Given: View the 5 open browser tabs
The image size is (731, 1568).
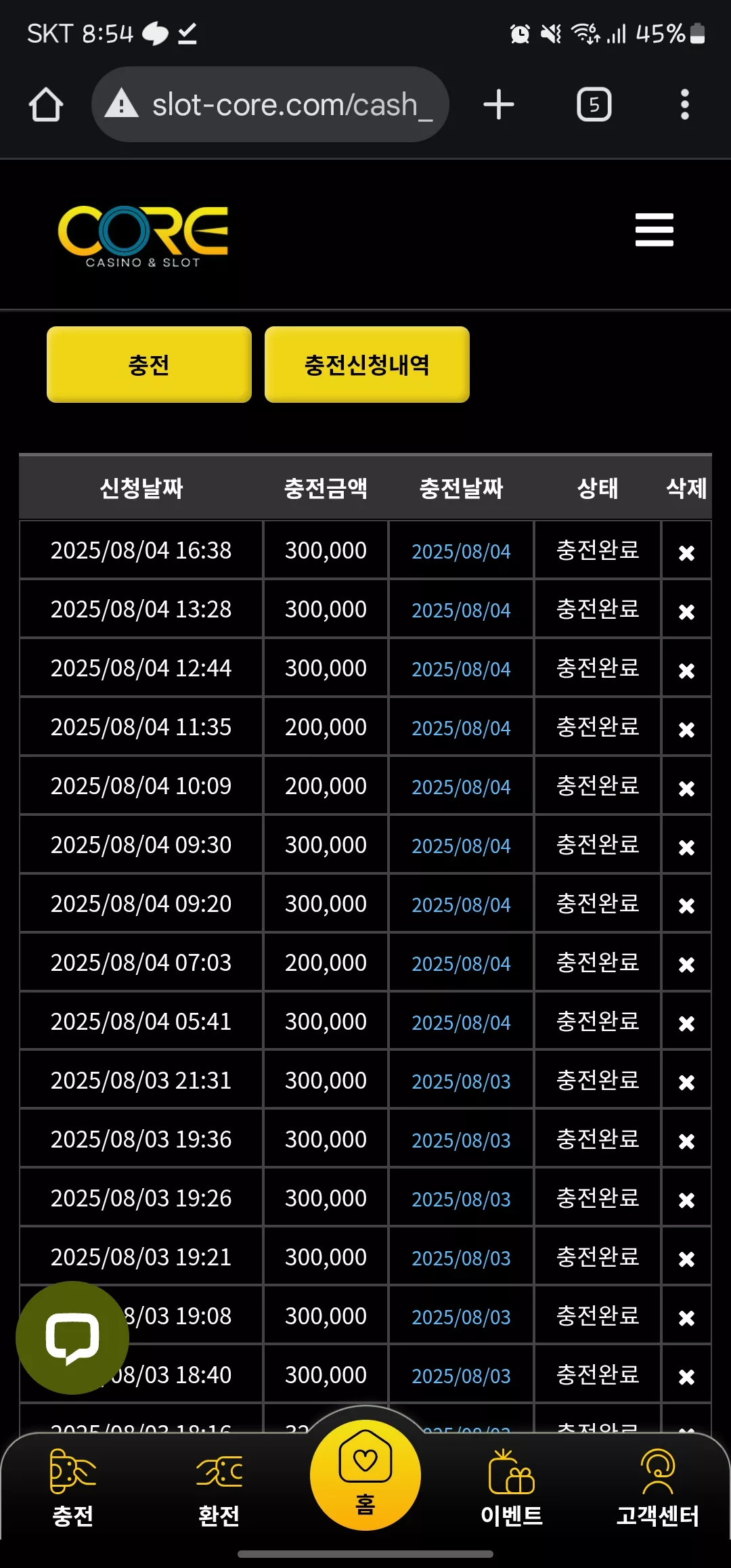Looking at the screenshot, I should (594, 105).
